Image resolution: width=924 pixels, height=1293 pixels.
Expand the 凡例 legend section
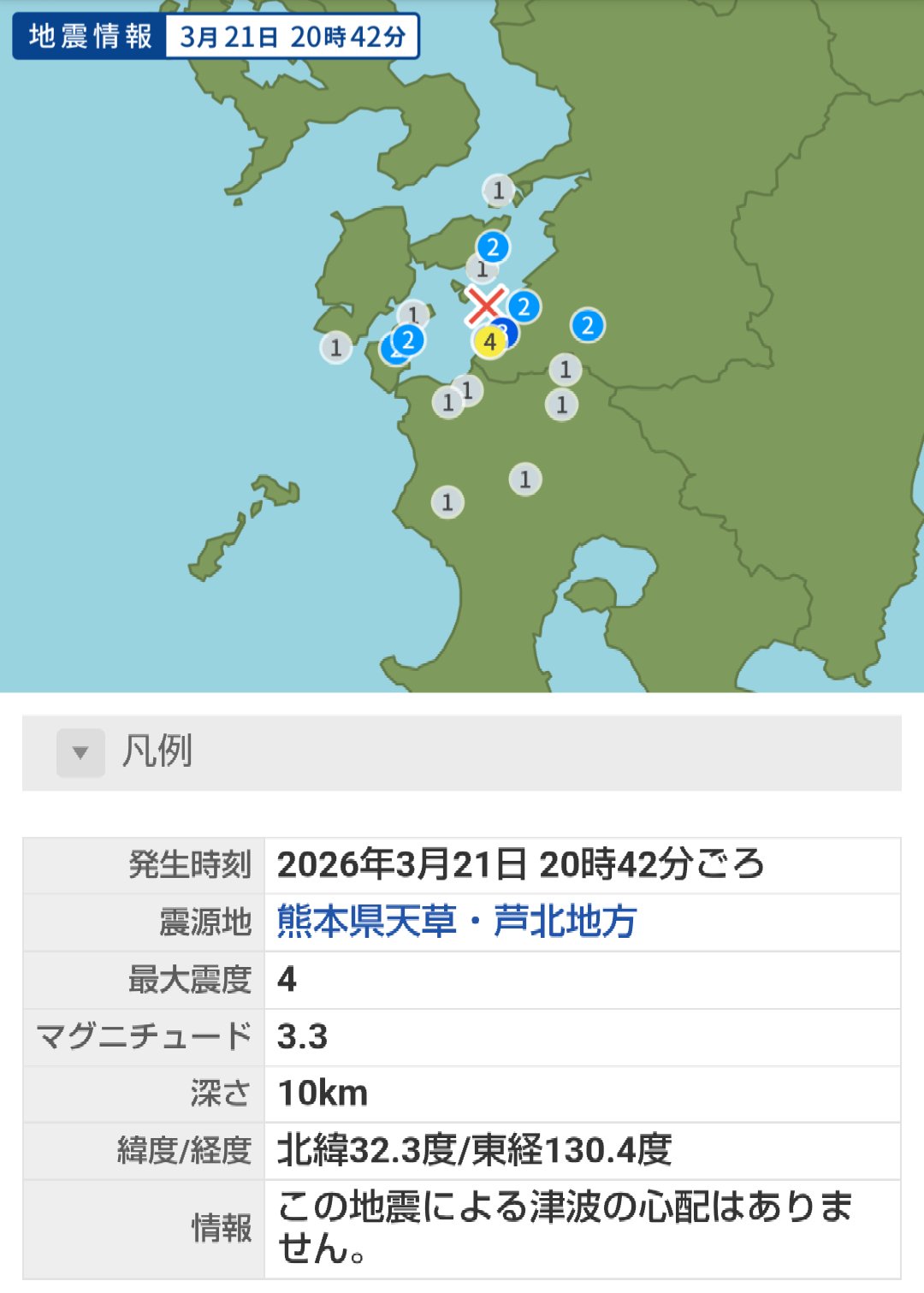point(81,753)
